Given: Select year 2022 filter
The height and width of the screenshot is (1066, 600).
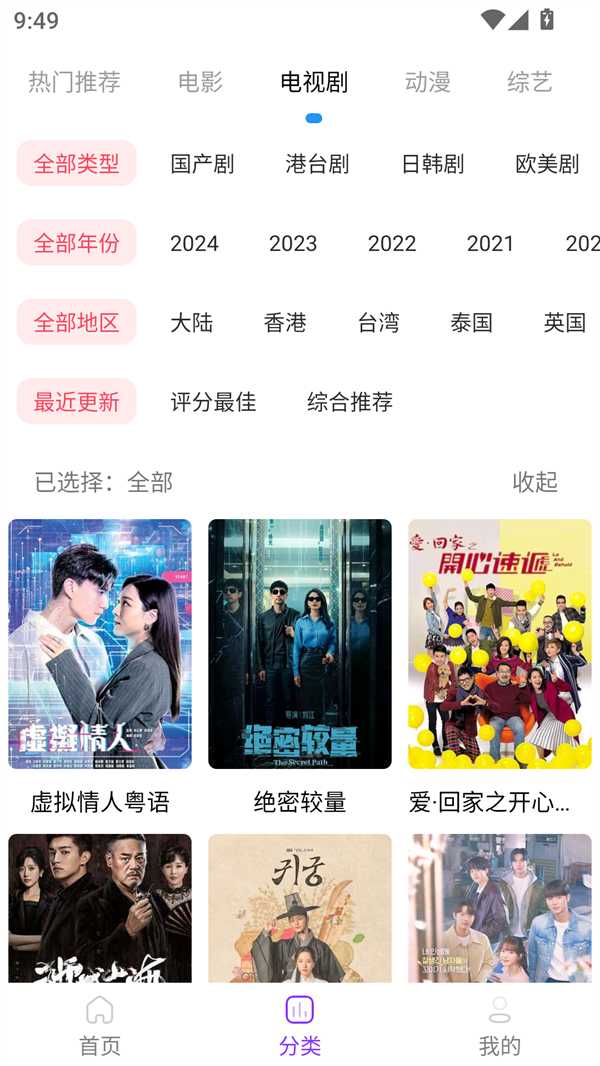Looking at the screenshot, I should tap(391, 243).
